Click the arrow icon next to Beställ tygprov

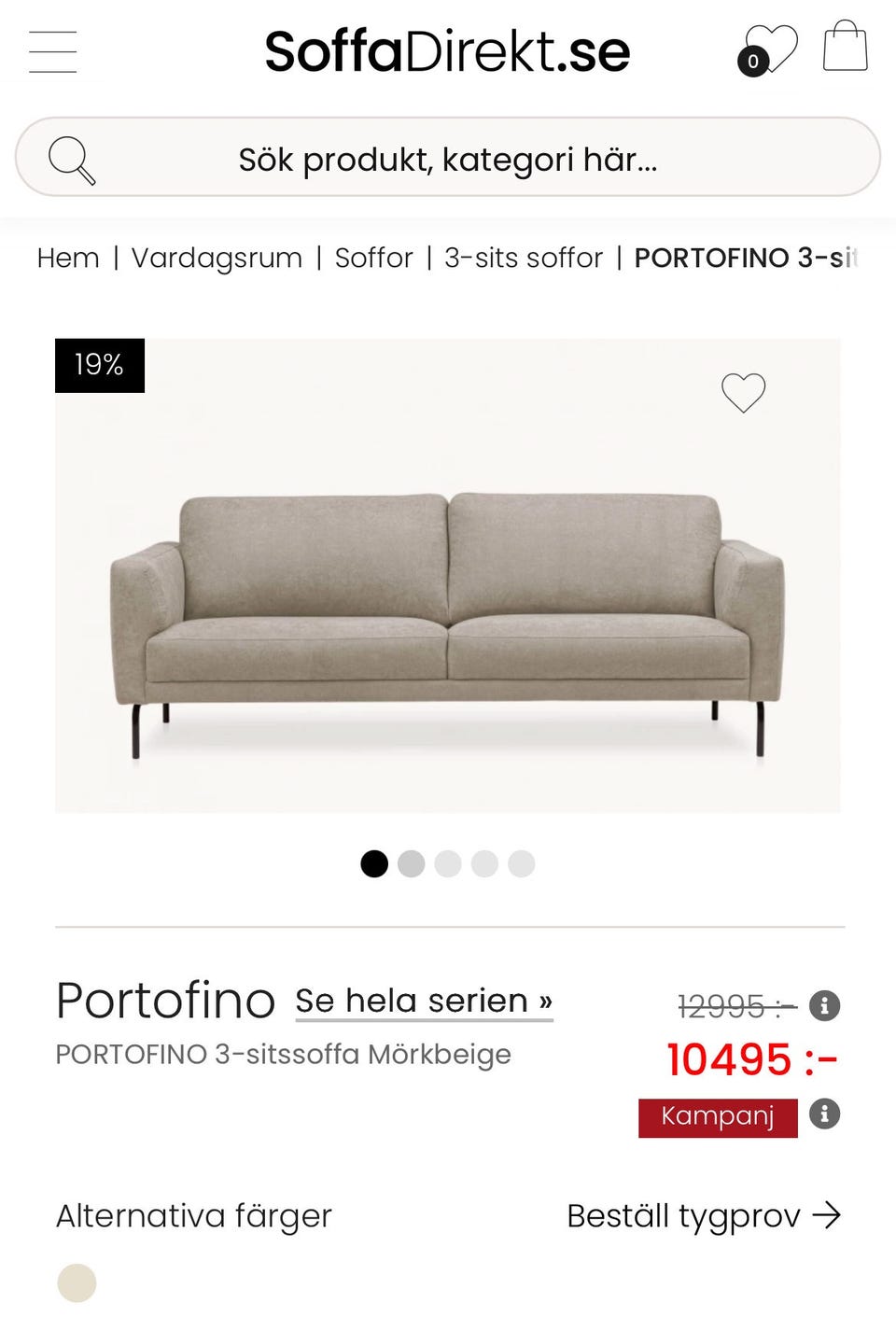tap(829, 1215)
